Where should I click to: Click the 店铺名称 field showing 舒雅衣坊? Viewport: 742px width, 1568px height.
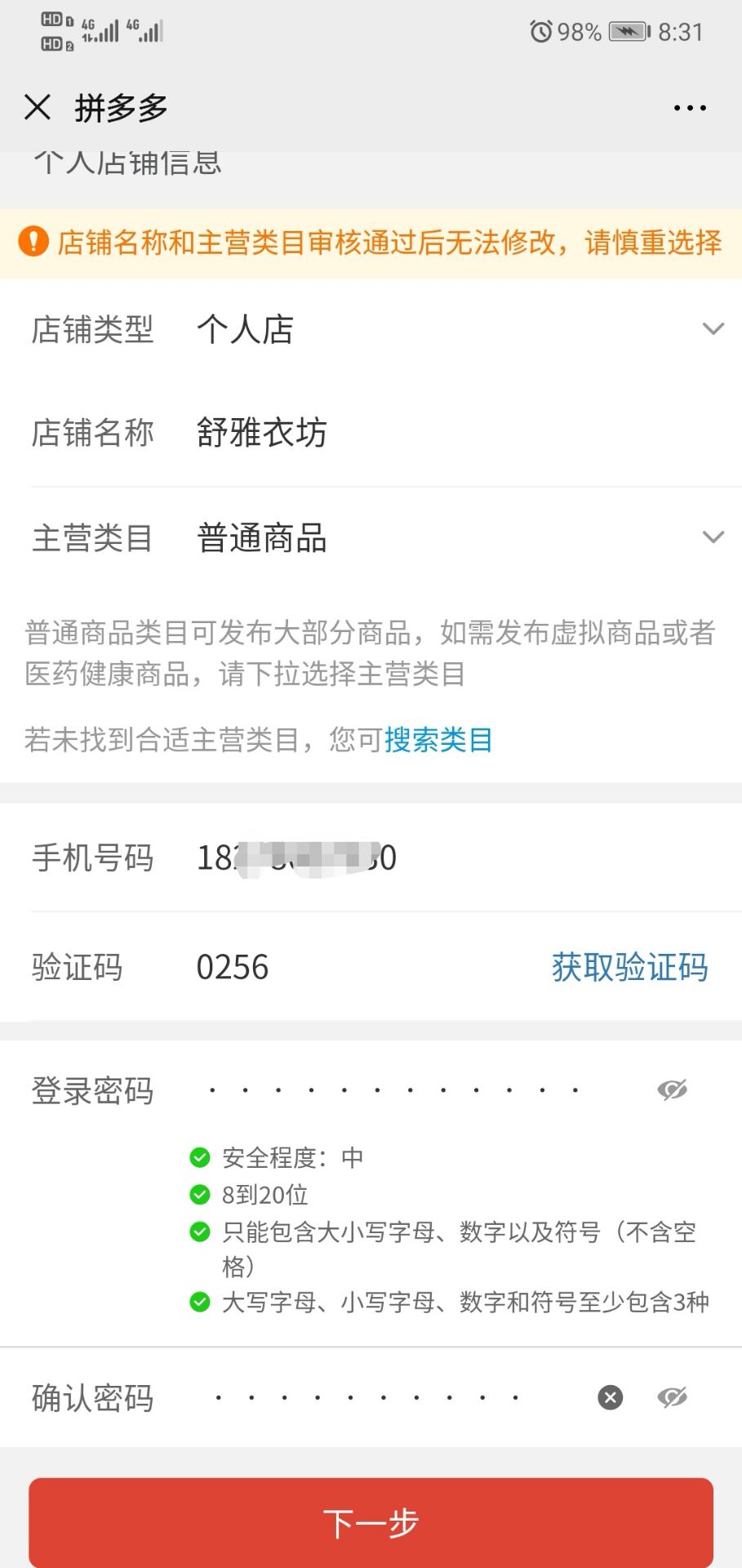click(261, 433)
